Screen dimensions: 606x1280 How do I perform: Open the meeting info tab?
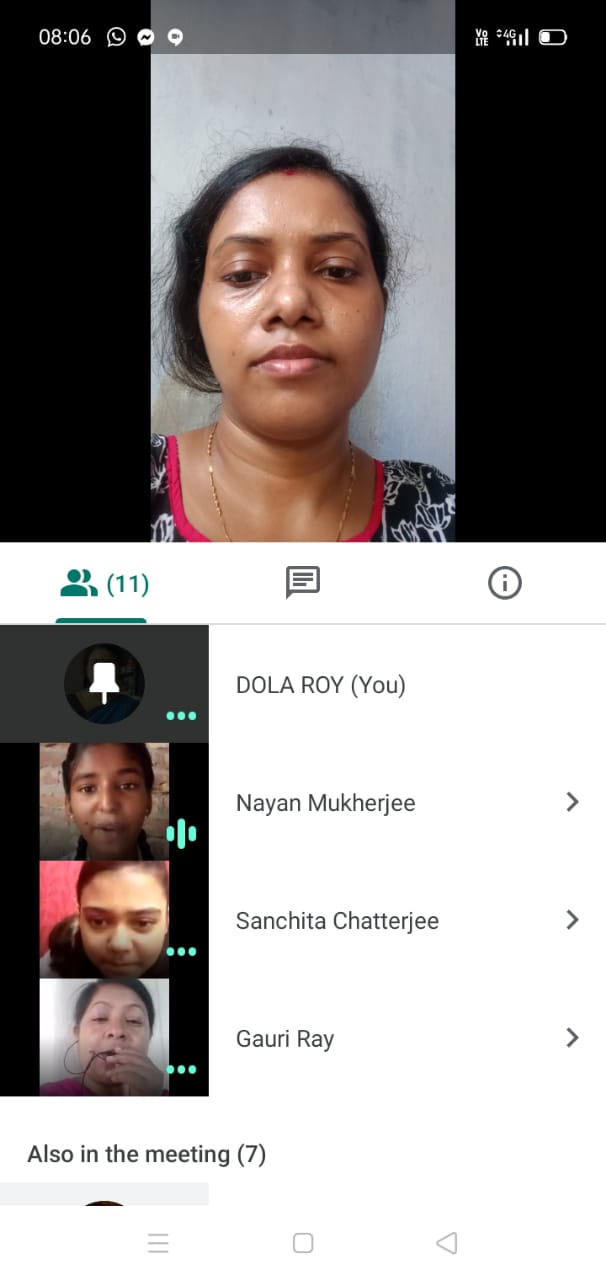tap(504, 582)
